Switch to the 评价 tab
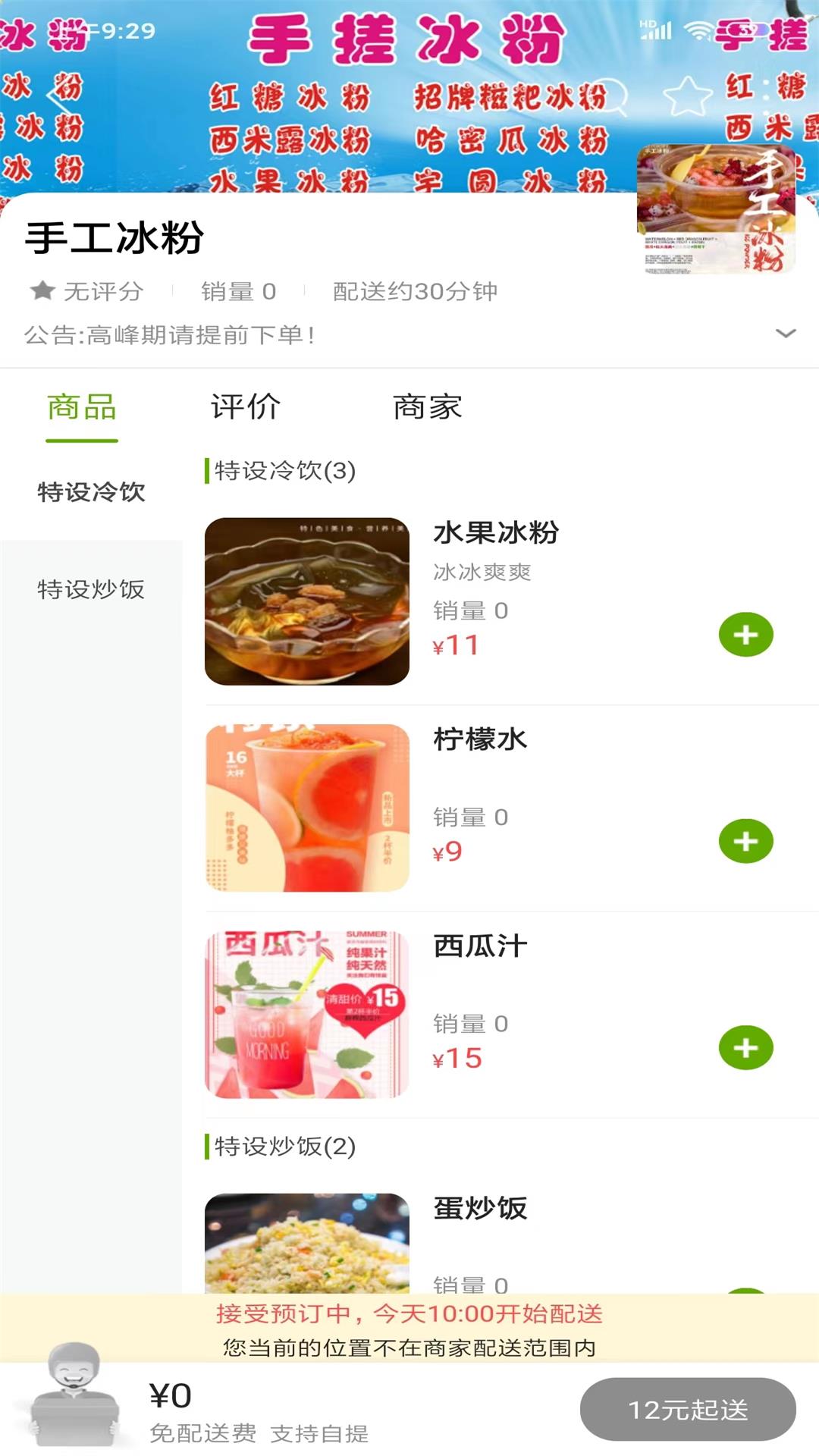The image size is (819, 1456). coord(245,407)
